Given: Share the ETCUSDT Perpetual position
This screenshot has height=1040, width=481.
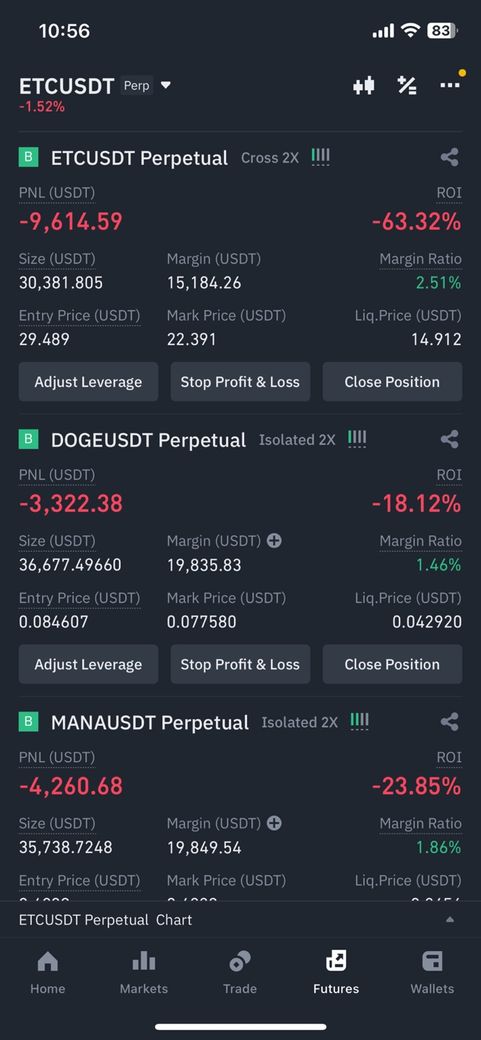Looking at the screenshot, I should [x=449, y=158].
